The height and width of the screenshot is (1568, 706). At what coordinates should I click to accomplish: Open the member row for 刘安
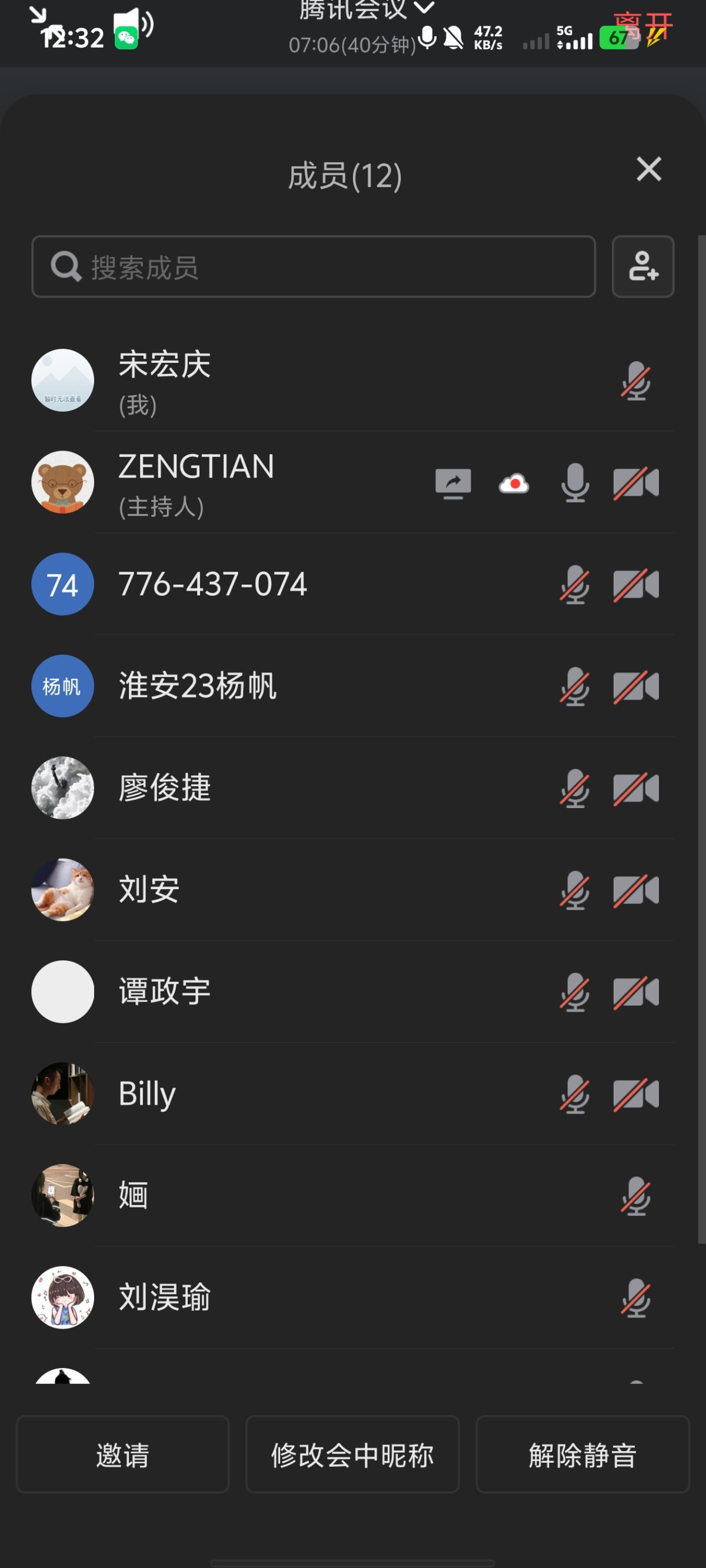305,890
